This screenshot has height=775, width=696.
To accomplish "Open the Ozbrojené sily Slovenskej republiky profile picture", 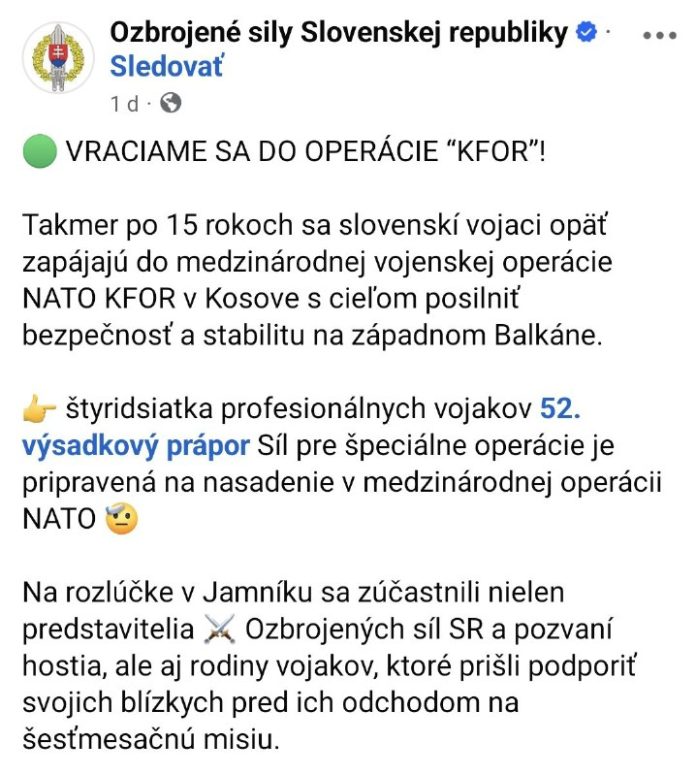I will (x=58, y=57).
